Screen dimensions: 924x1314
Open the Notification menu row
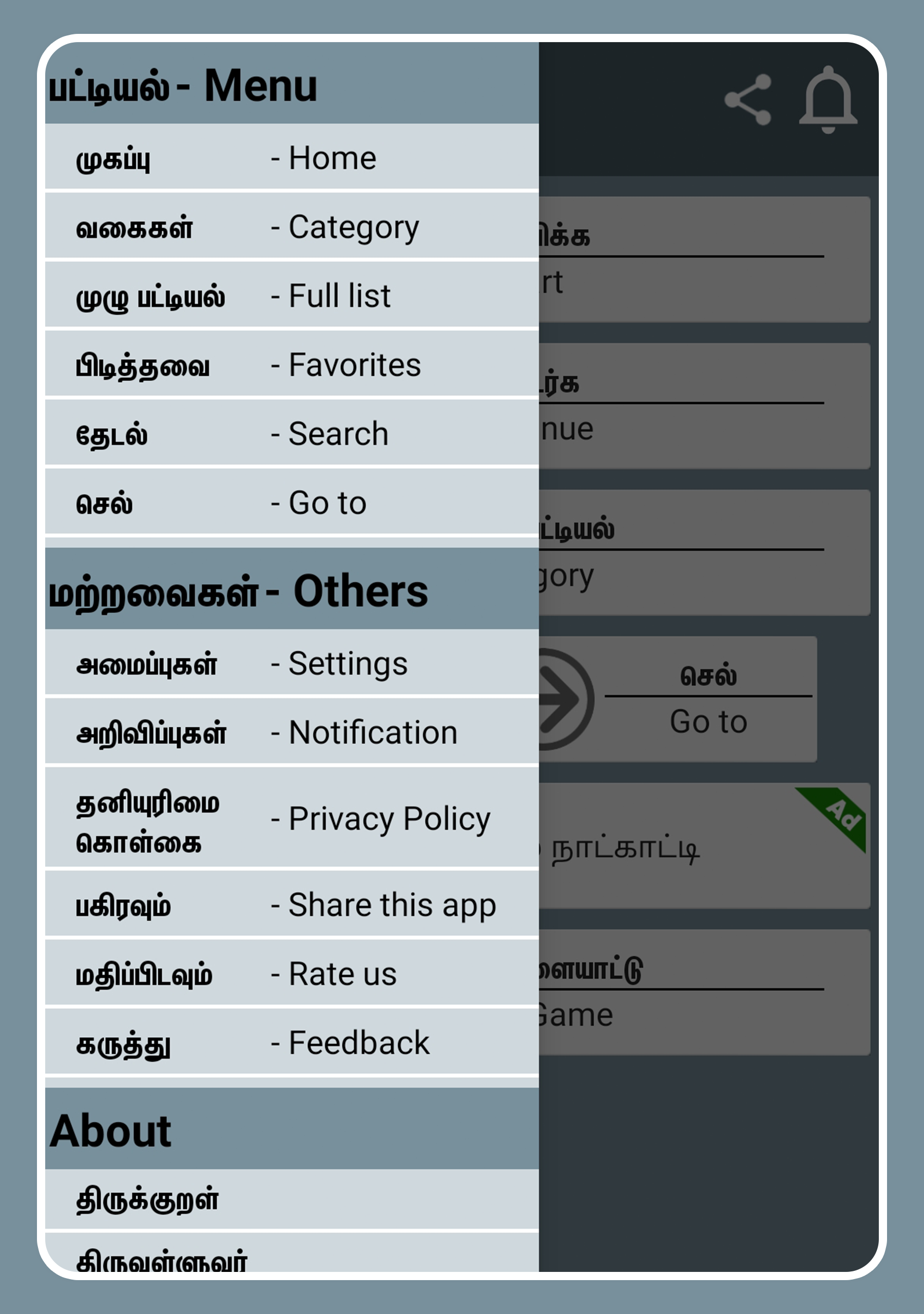point(291,732)
